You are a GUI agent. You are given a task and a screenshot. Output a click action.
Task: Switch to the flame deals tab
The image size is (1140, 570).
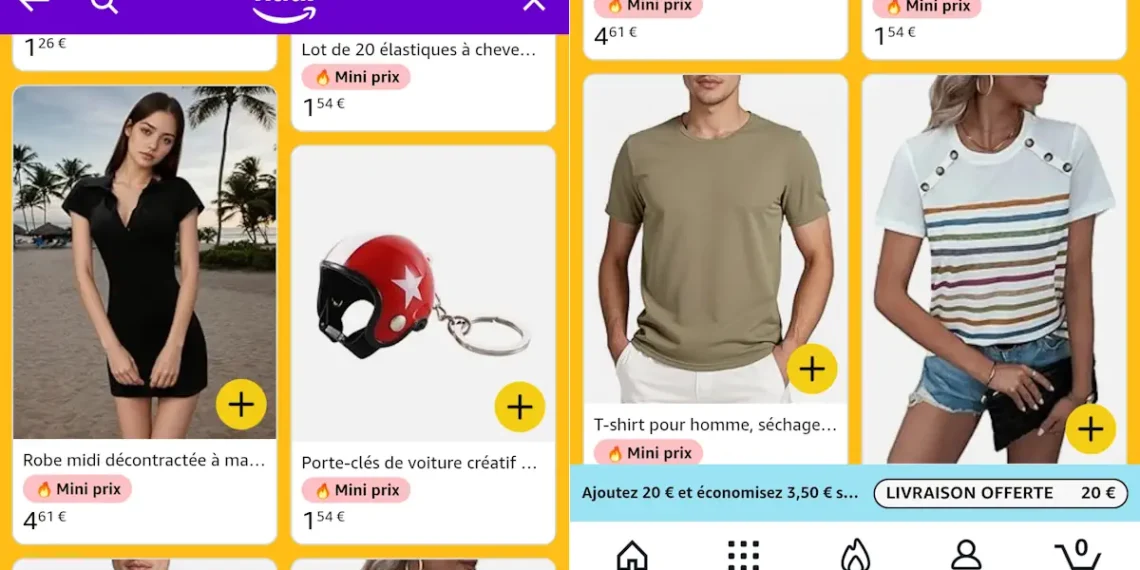(855, 555)
